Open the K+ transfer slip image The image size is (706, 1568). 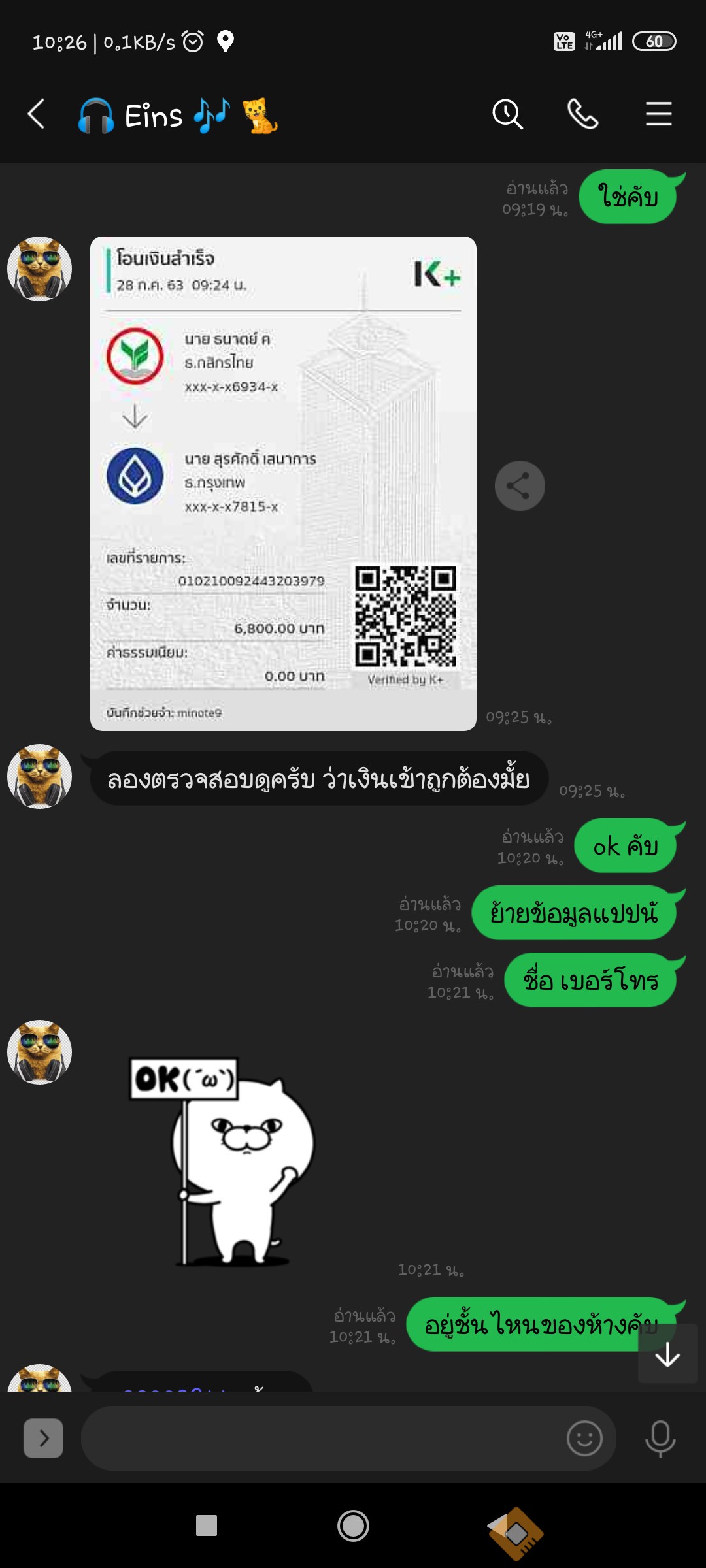click(x=283, y=483)
